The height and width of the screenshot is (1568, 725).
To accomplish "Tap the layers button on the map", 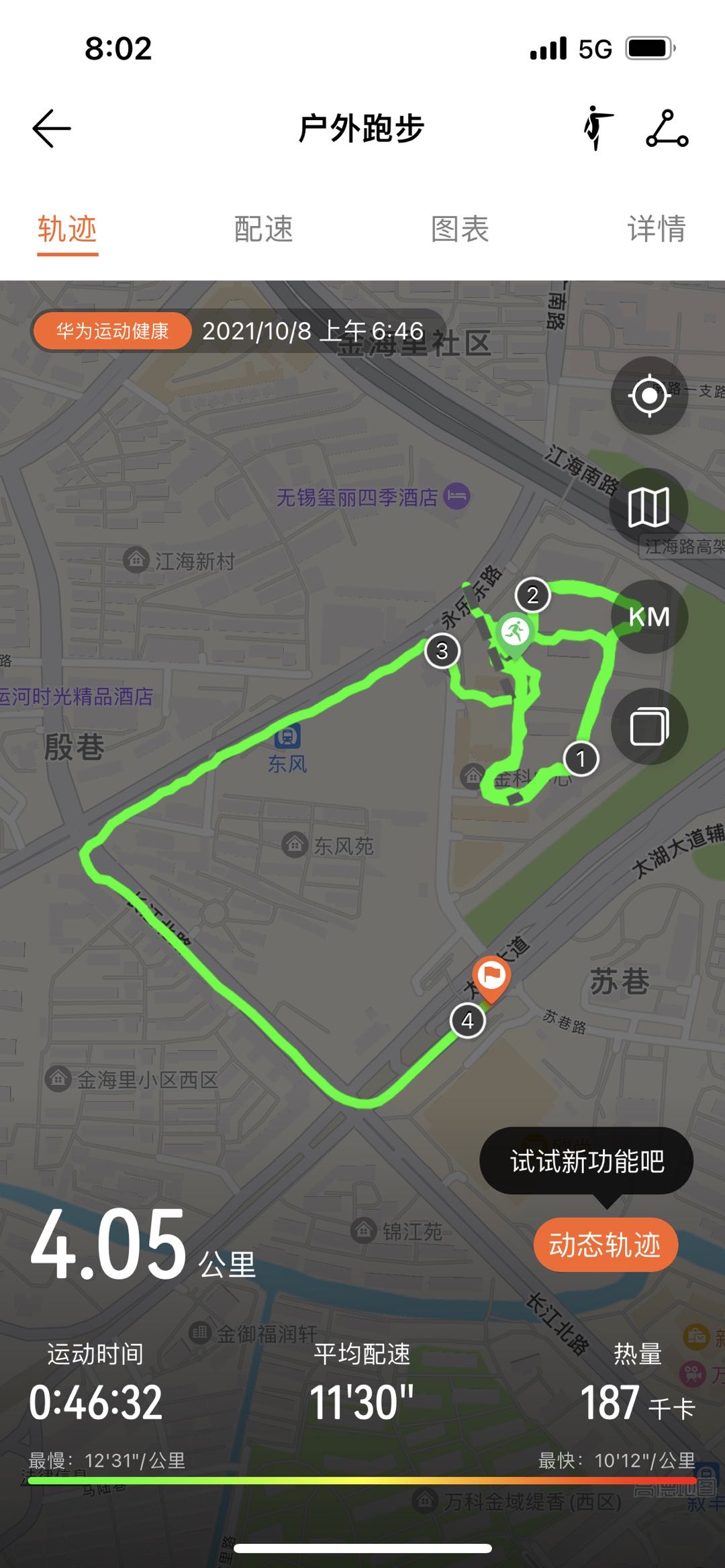I will pyautogui.click(x=648, y=727).
